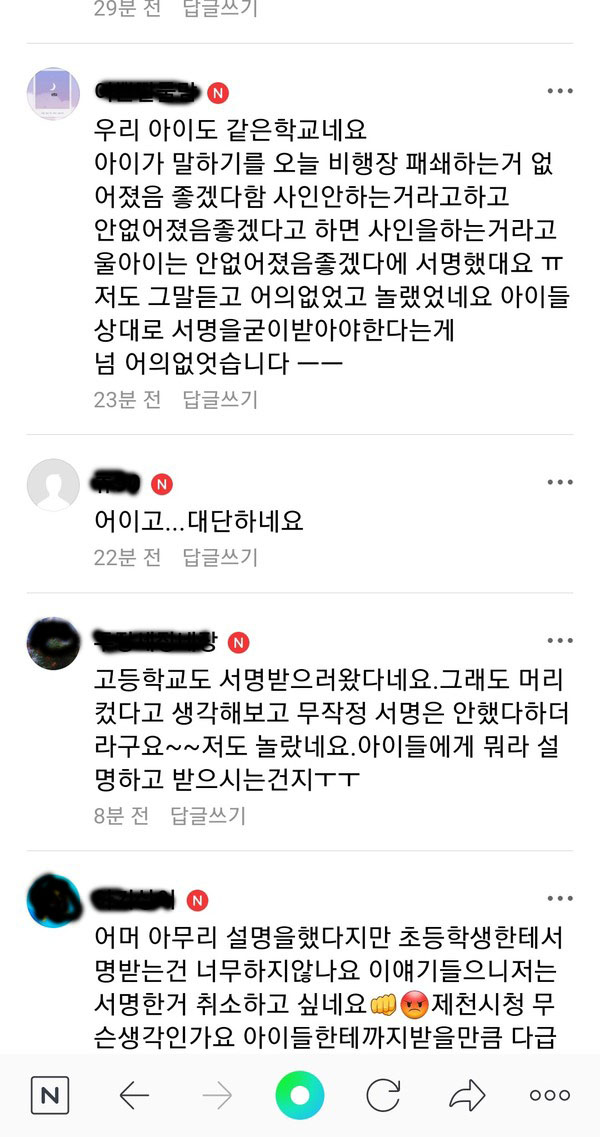Open the gray avatar on the '어이고...대단하네요' comment
600x1137 pixels.
[53, 485]
